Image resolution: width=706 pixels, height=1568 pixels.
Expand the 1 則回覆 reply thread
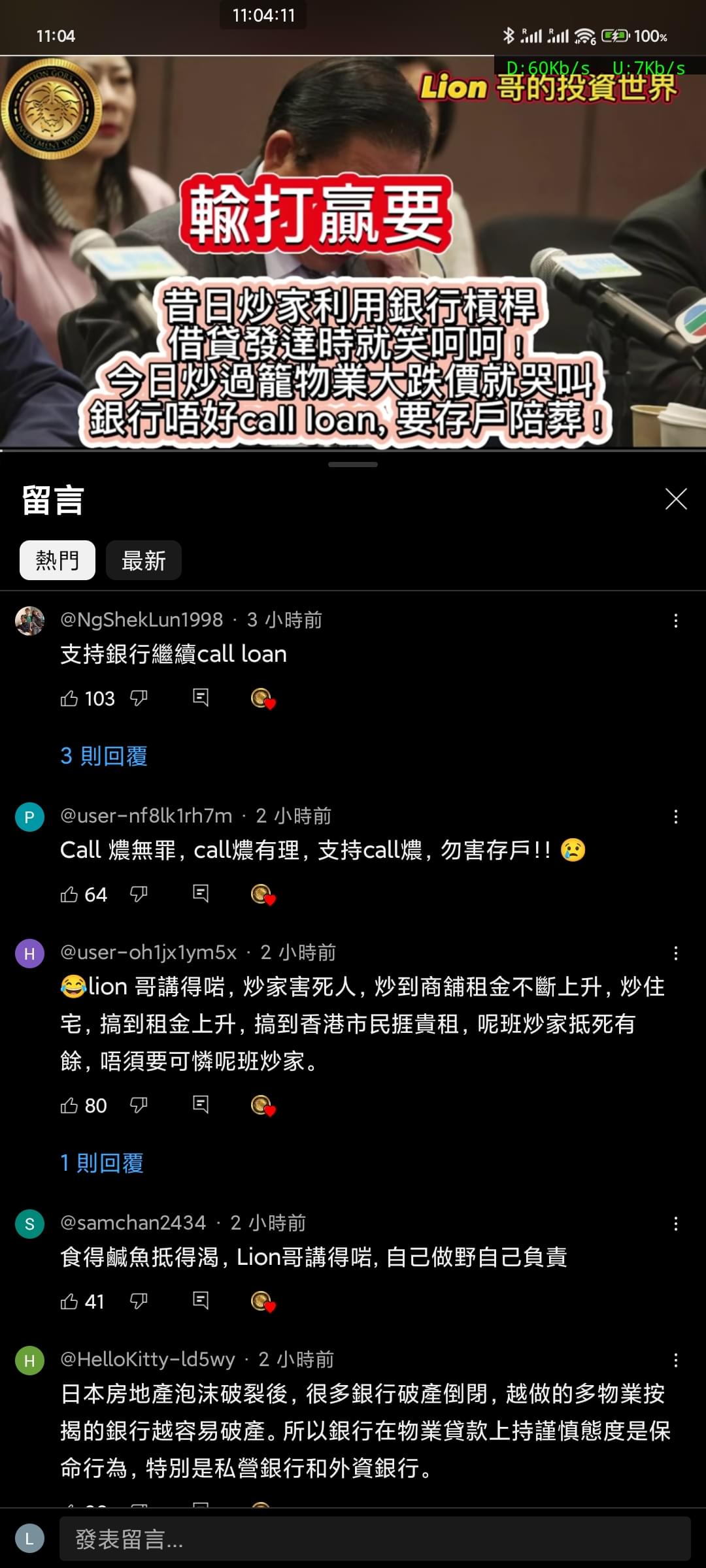point(103,1162)
